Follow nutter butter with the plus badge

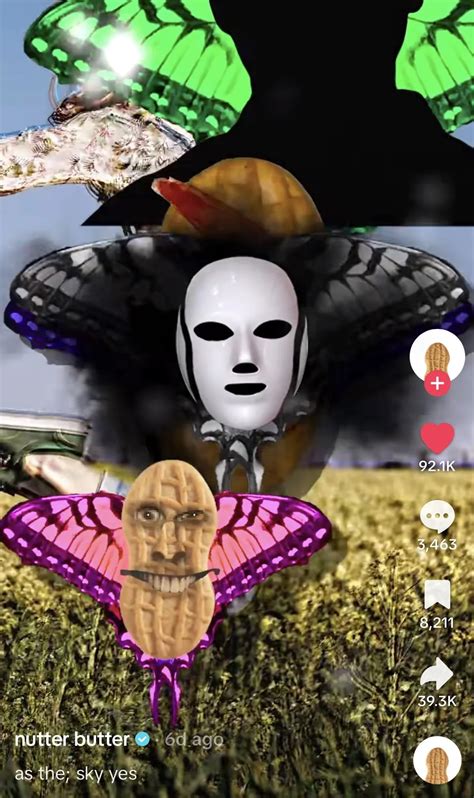437,383
